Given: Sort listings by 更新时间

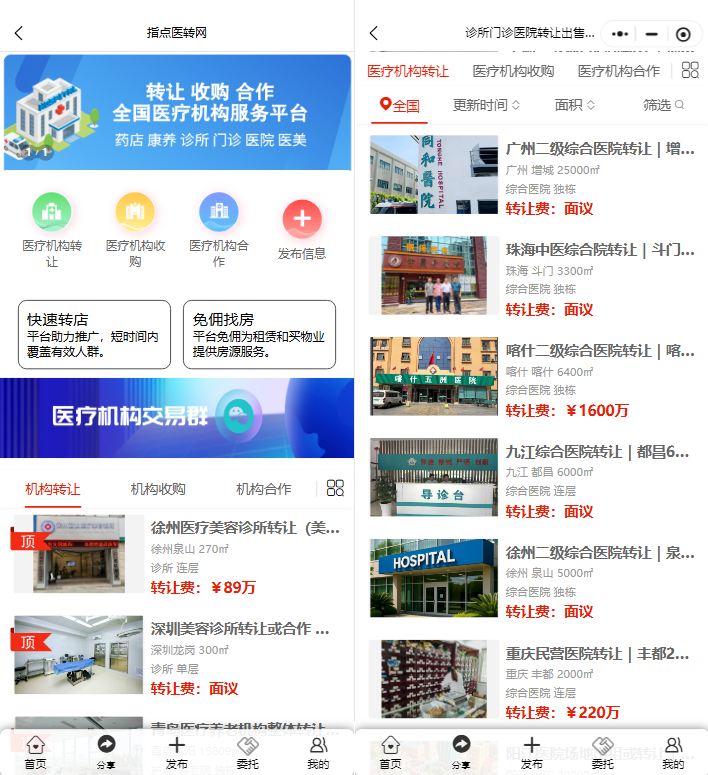Looking at the screenshot, I should [486, 105].
